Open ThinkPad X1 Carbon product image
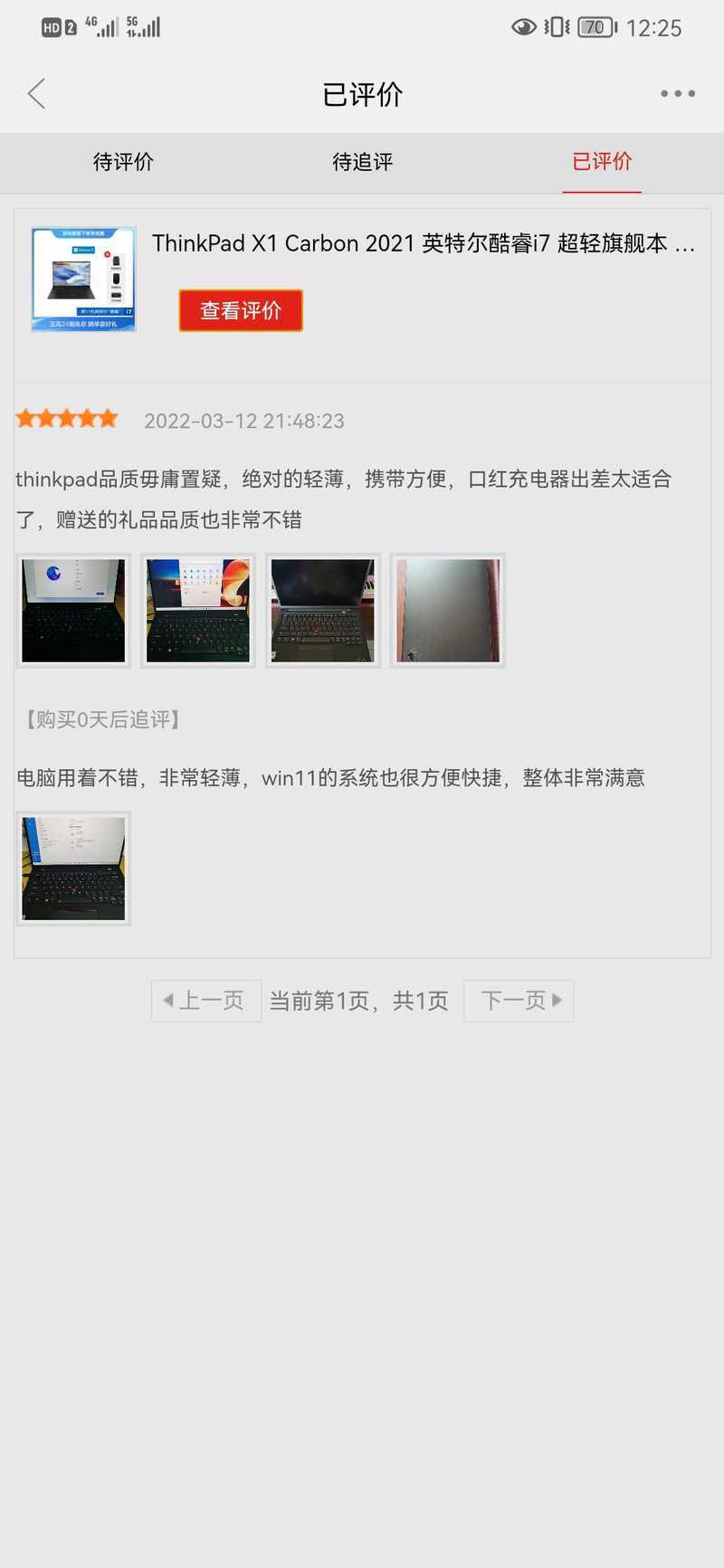The height and width of the screenshot is (1568, 724). point(83,279)
